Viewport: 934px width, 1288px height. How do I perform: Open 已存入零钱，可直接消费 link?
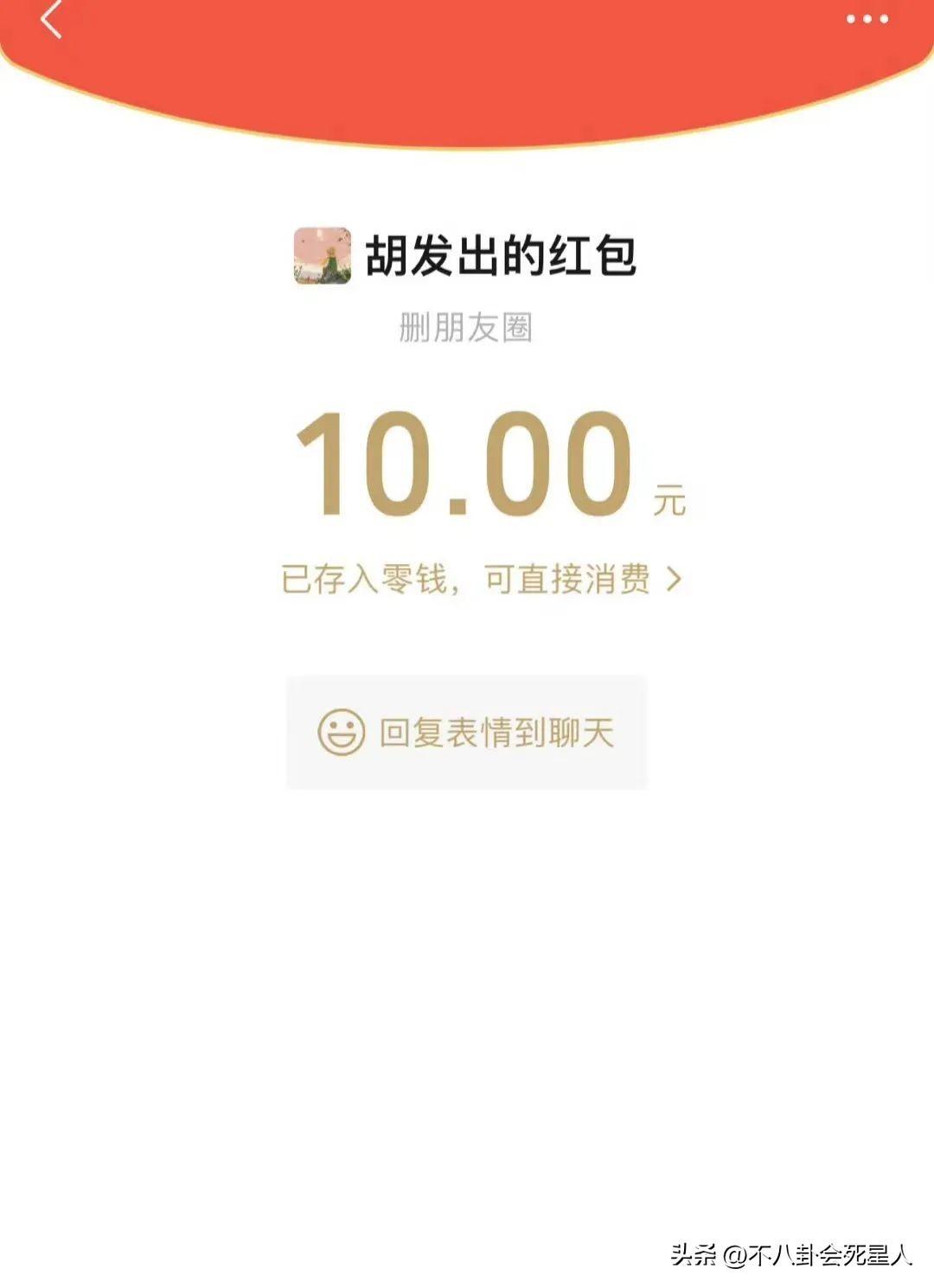click(481, 579)
